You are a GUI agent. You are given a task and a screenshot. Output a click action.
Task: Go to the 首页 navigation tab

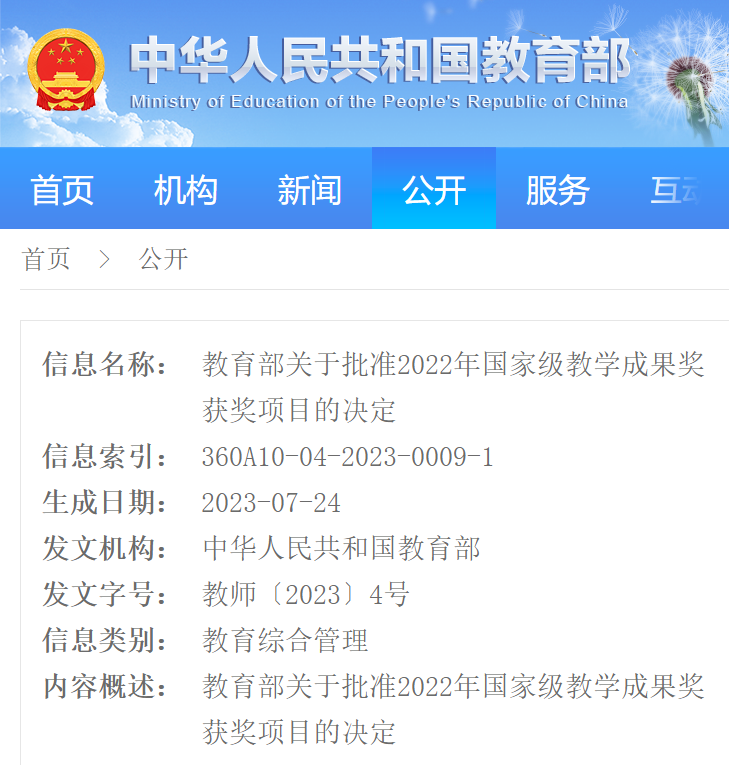click(x=62, y=190)
